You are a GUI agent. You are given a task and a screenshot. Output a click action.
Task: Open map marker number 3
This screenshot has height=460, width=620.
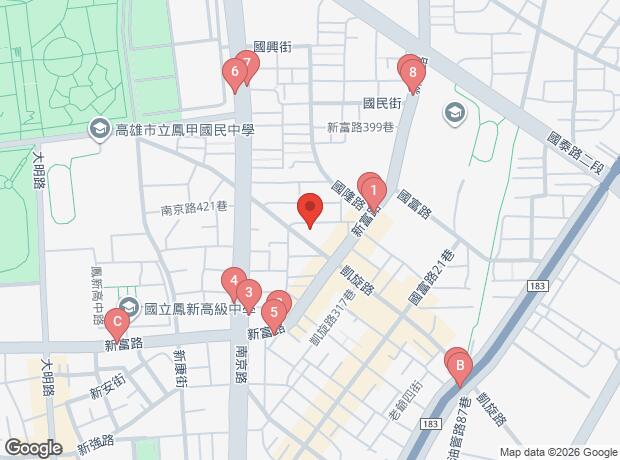coord(249,292)
